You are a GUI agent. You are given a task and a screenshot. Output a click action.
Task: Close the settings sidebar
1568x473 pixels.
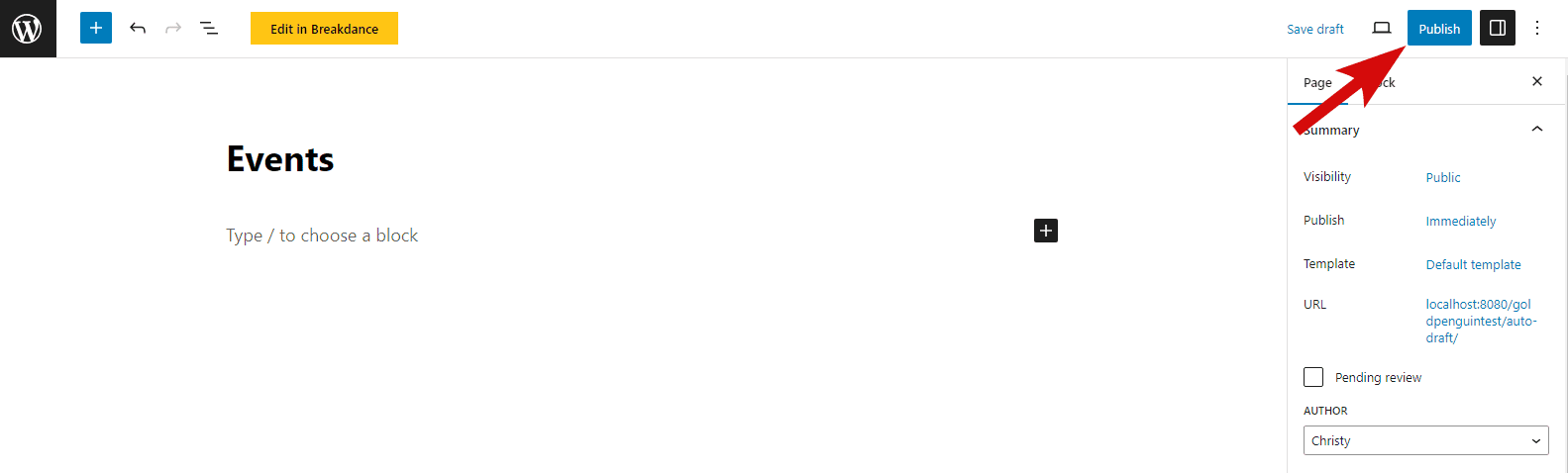1536,82
